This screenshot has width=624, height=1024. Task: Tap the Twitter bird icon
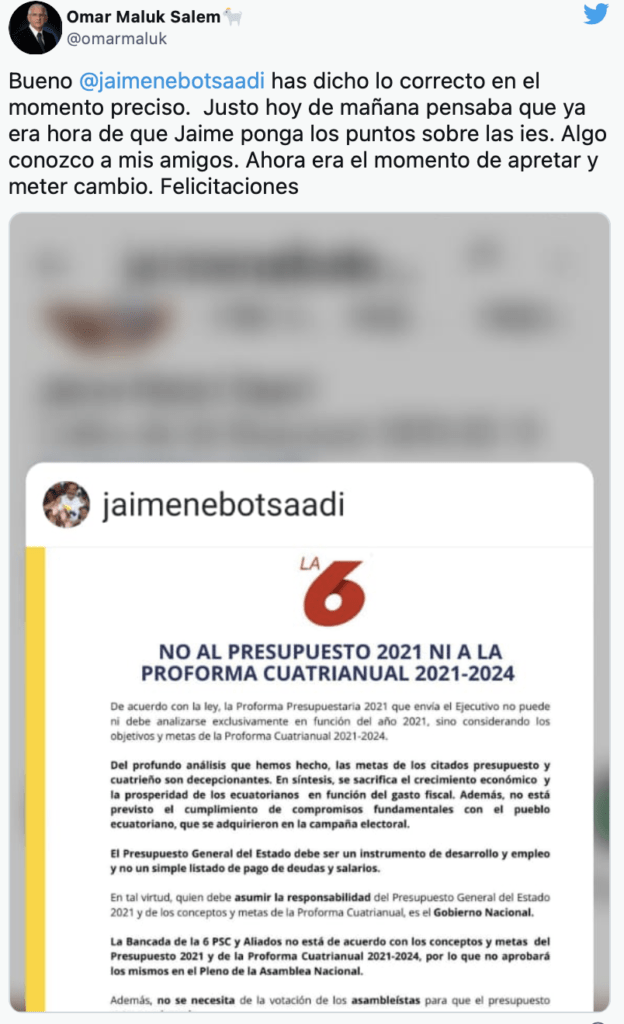coord(596,14)
